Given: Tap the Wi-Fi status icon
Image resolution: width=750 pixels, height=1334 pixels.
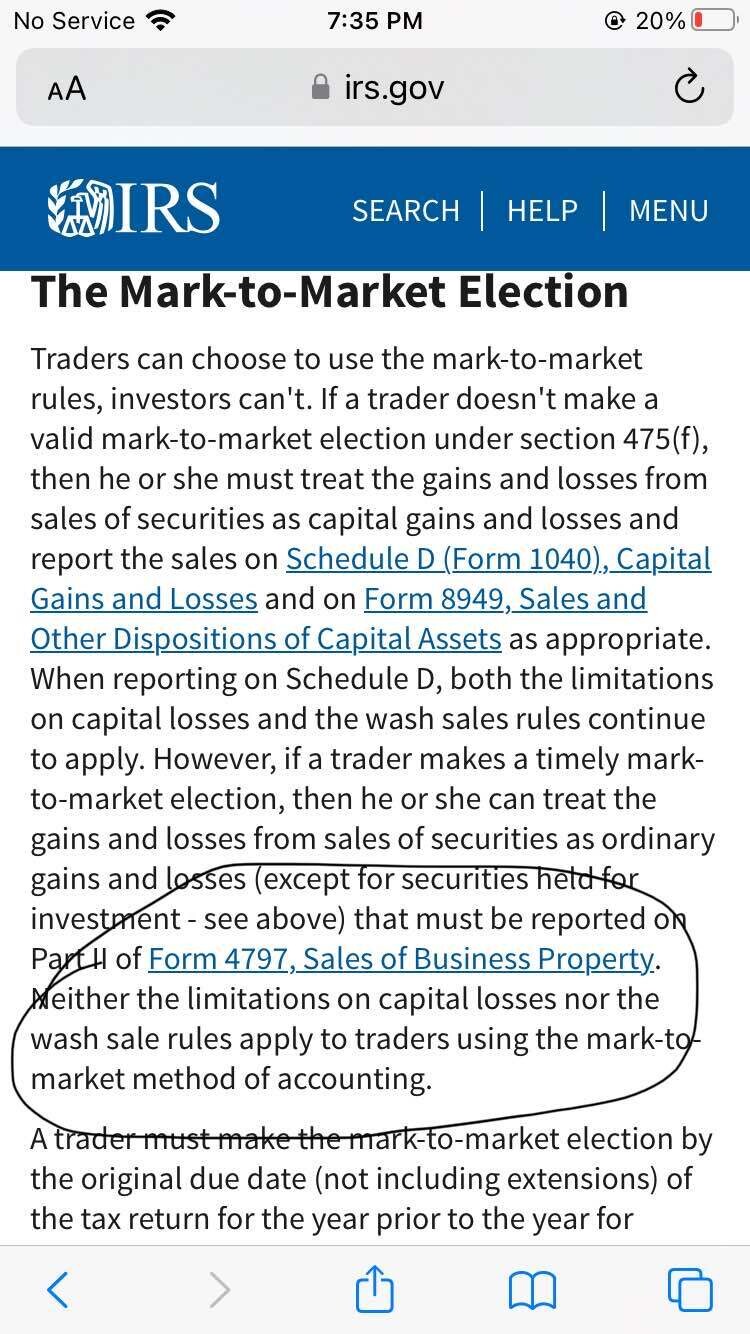Looking at the screenshot, I should [160, 19].
